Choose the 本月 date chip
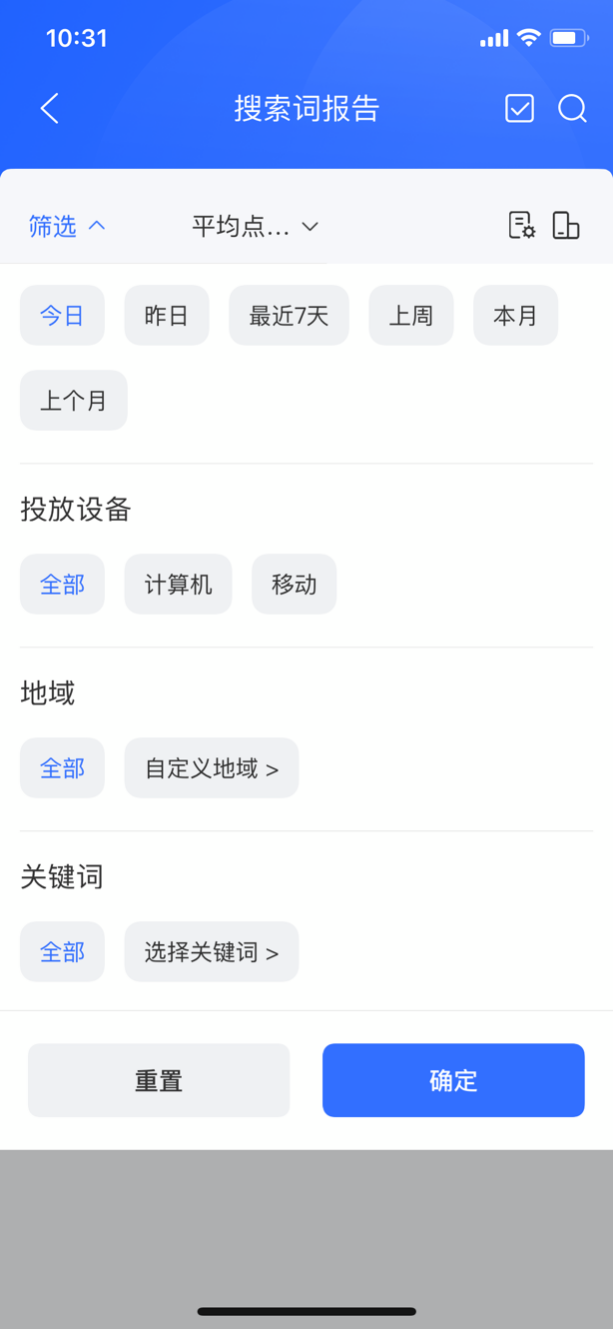This screenshot has height=1329, width=613. coord(515,316)
